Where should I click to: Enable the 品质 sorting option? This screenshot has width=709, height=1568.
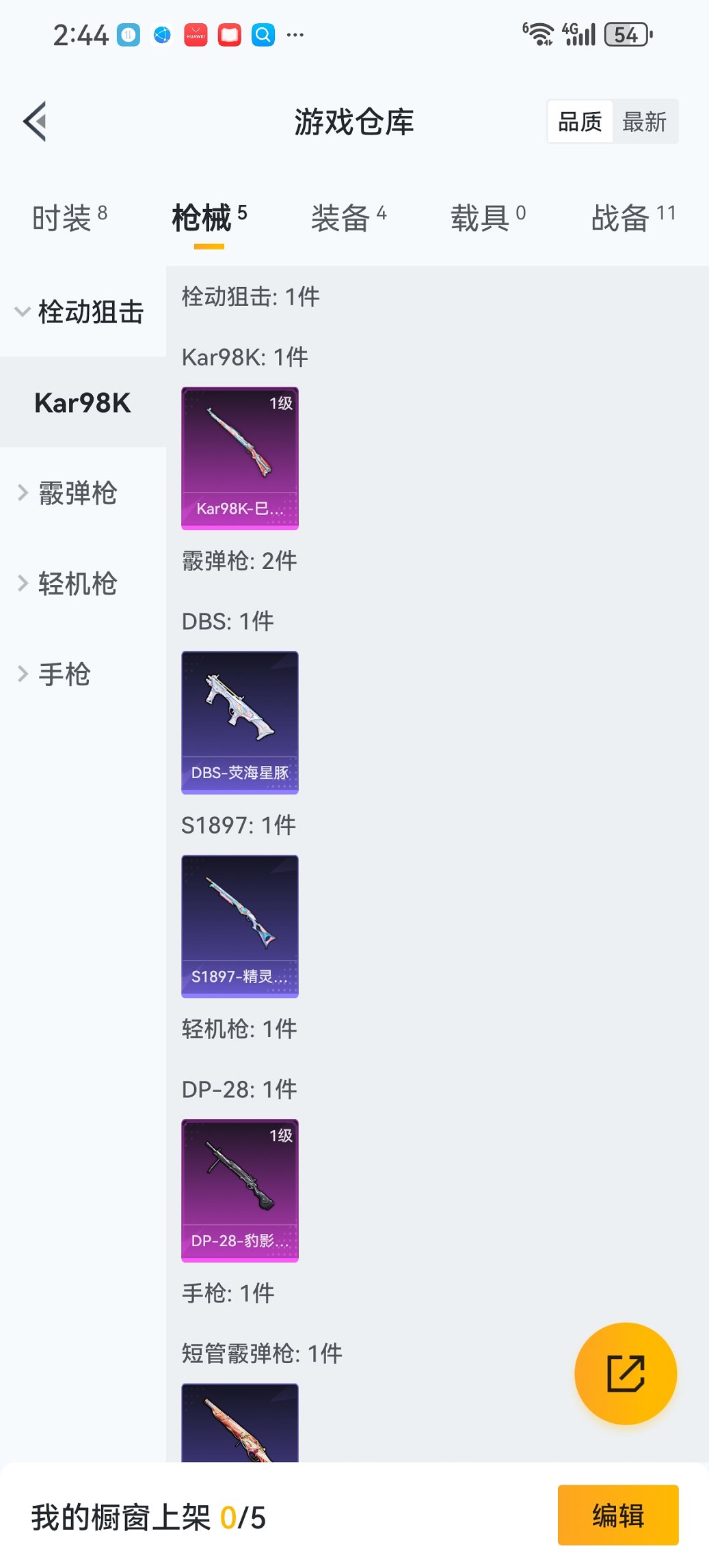tap(580, 121)
